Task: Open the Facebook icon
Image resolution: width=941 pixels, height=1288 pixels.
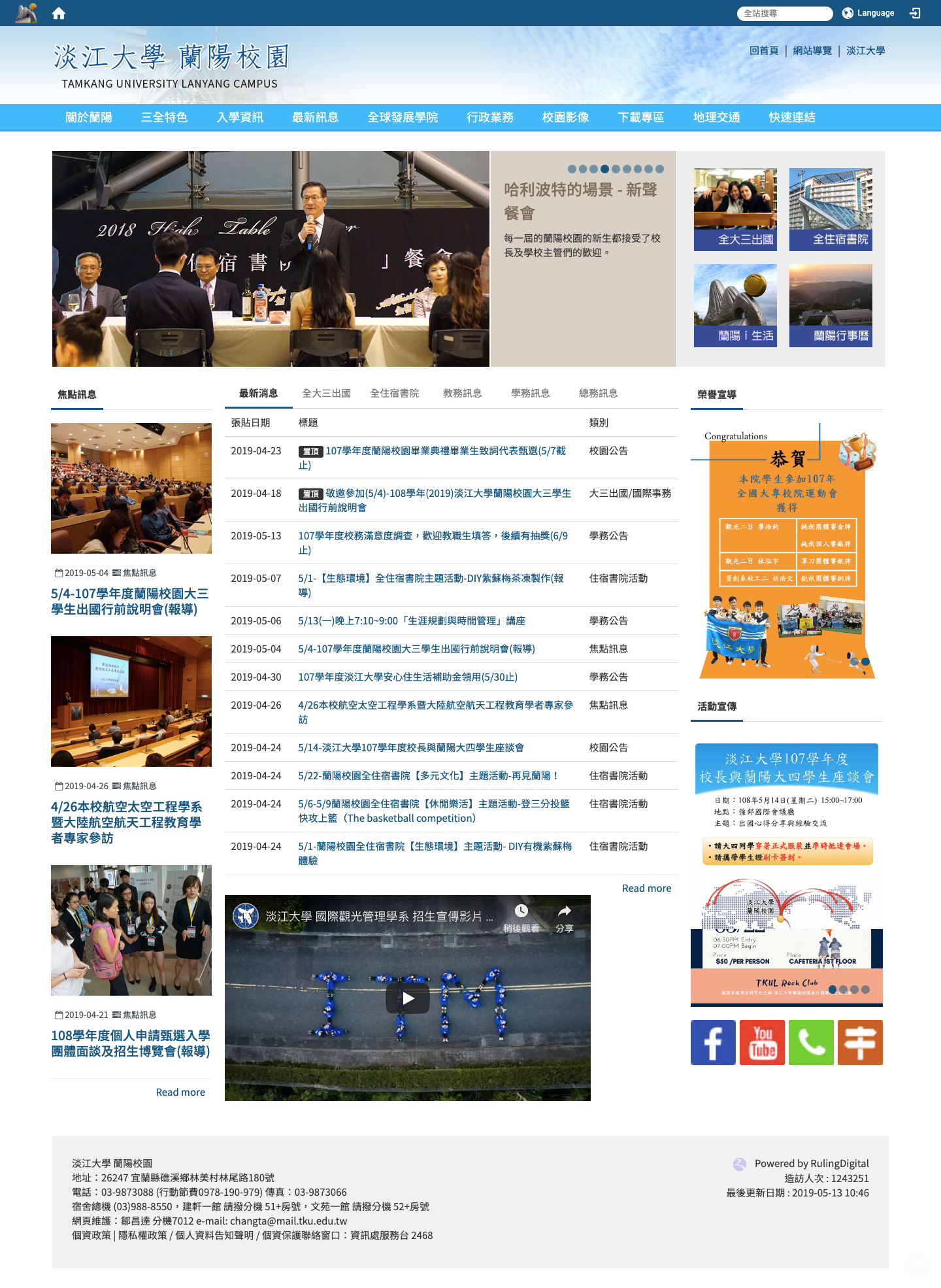Action: 713,1042
